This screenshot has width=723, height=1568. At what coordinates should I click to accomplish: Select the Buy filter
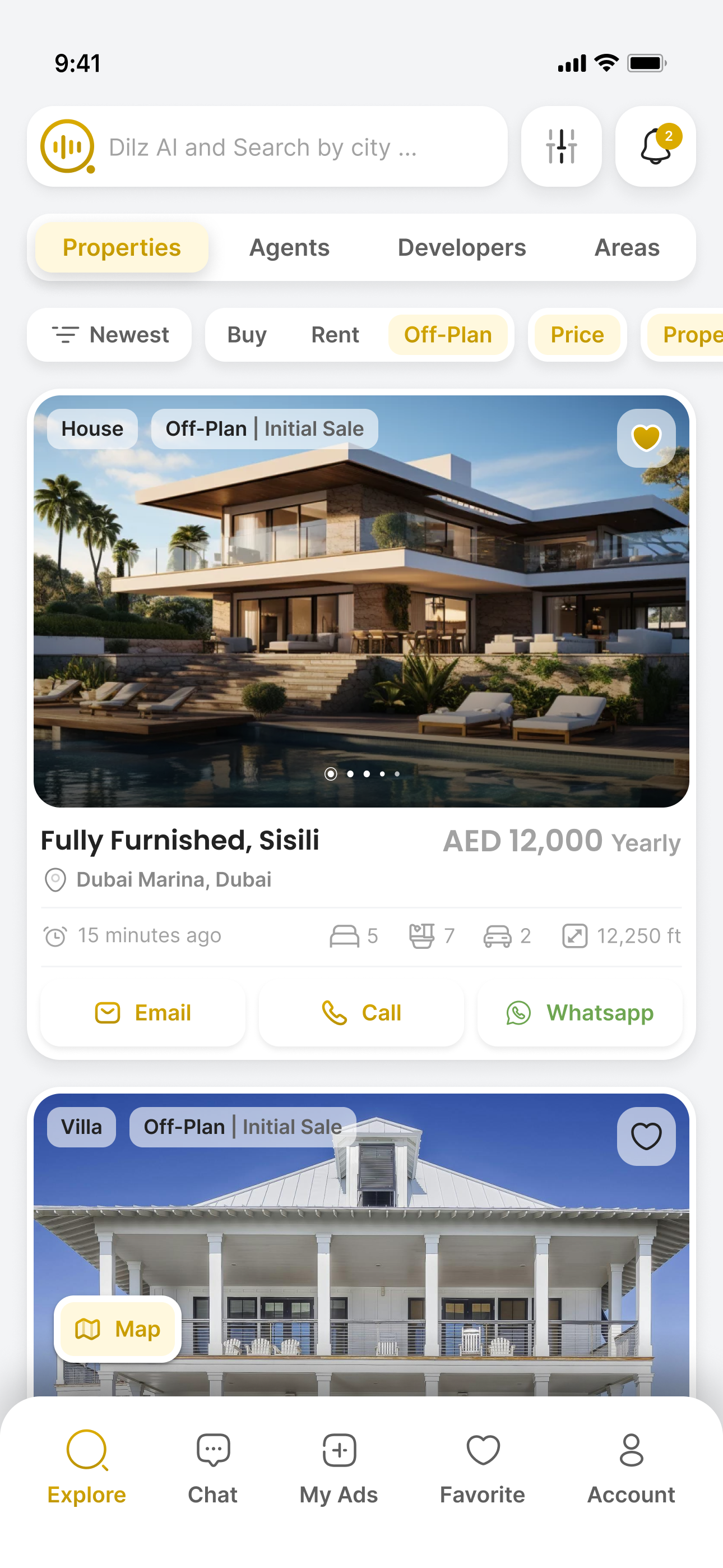[x=247, y=335]
